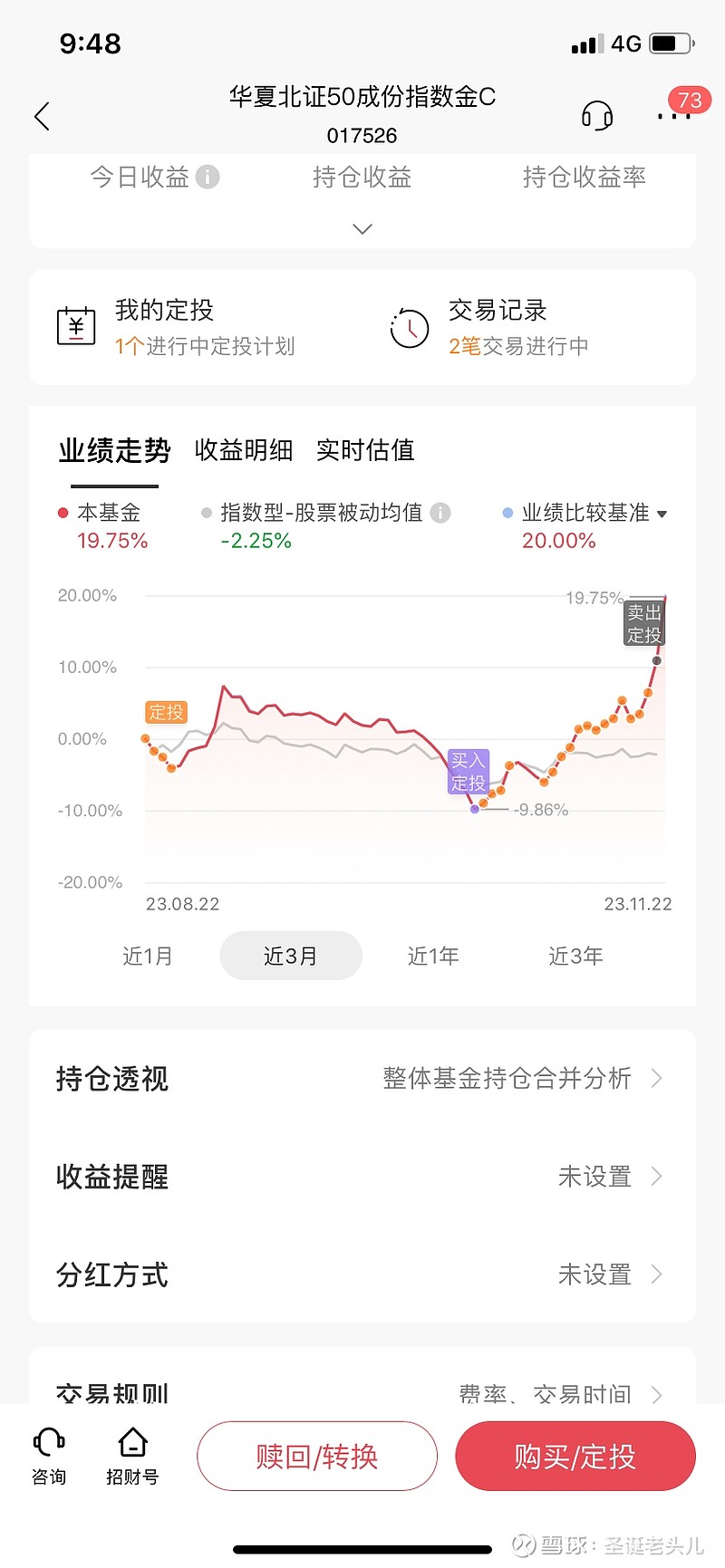Go back using the top-left arrow

tap(42, 116)
